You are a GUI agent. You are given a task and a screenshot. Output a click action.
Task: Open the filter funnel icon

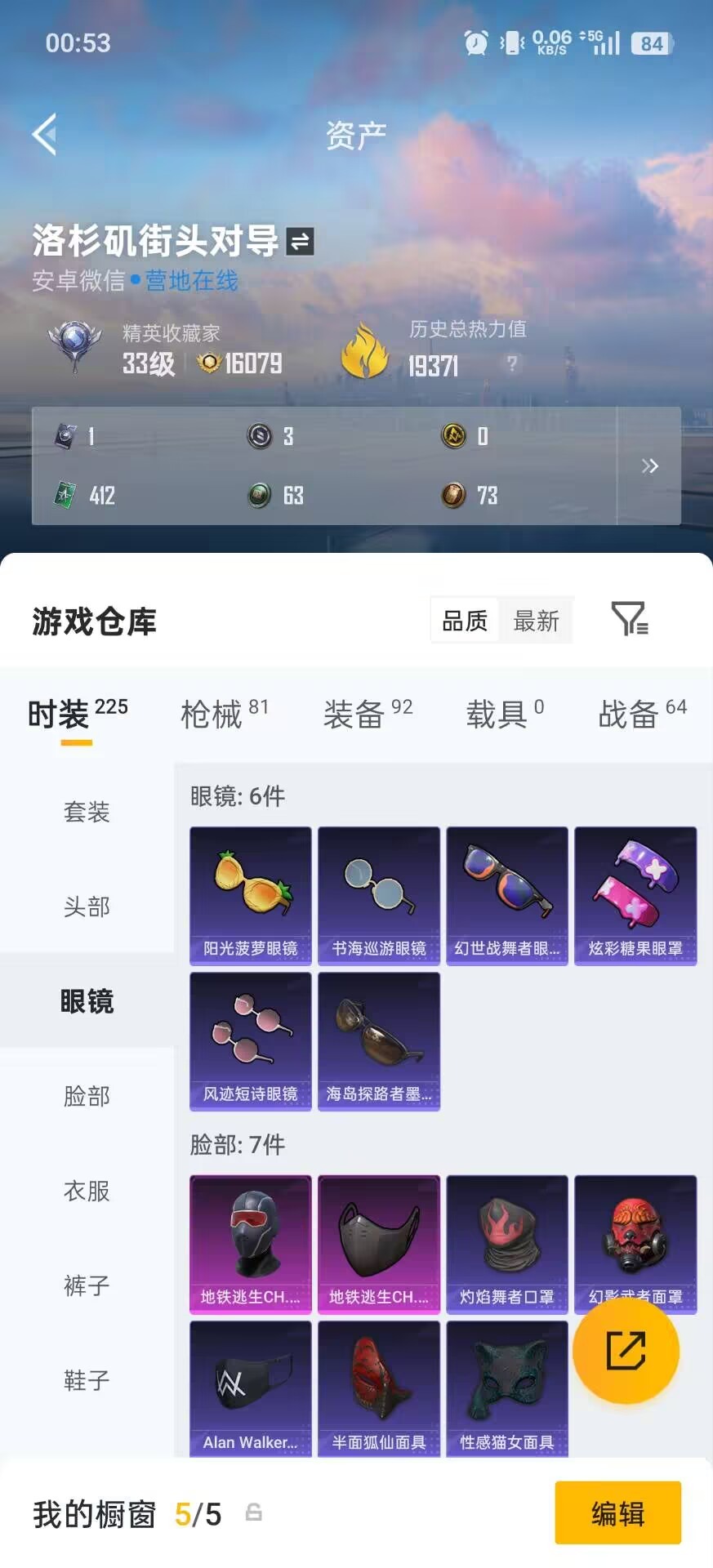pos(628,621)
